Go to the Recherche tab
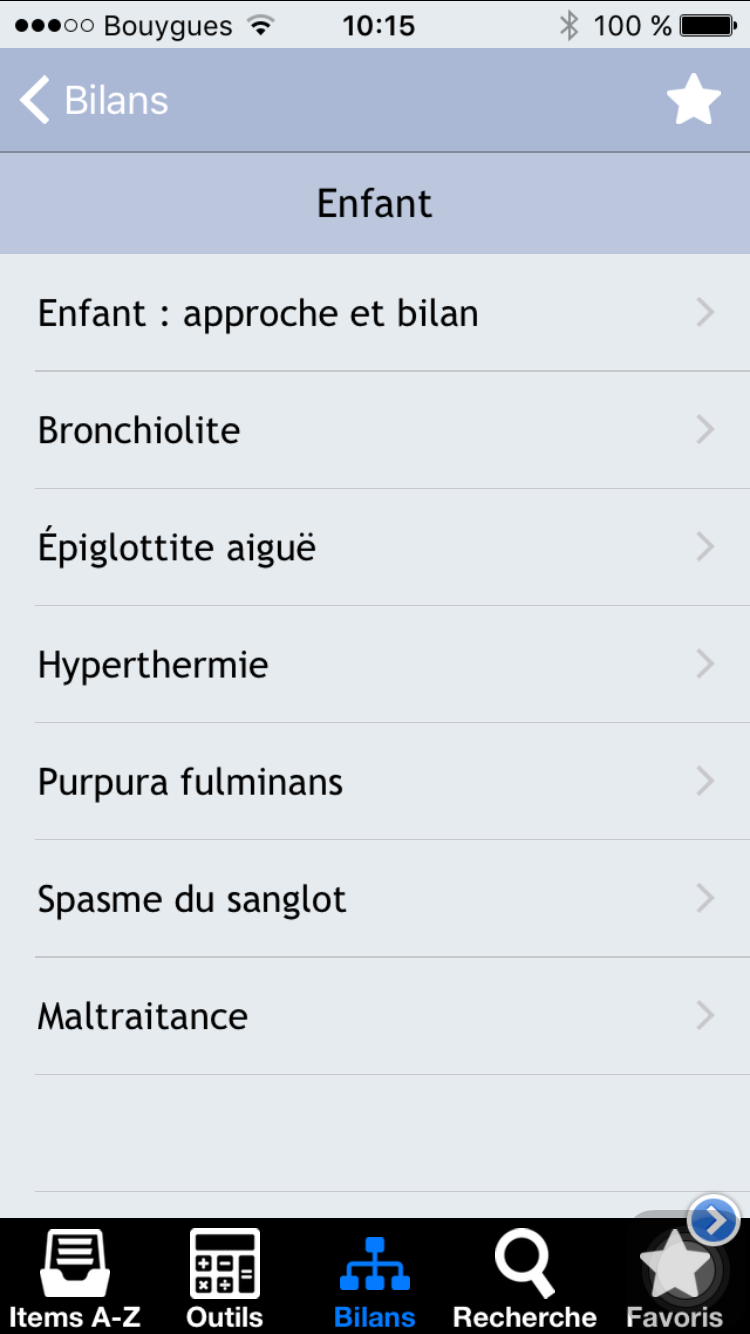 click(525, 1277)
